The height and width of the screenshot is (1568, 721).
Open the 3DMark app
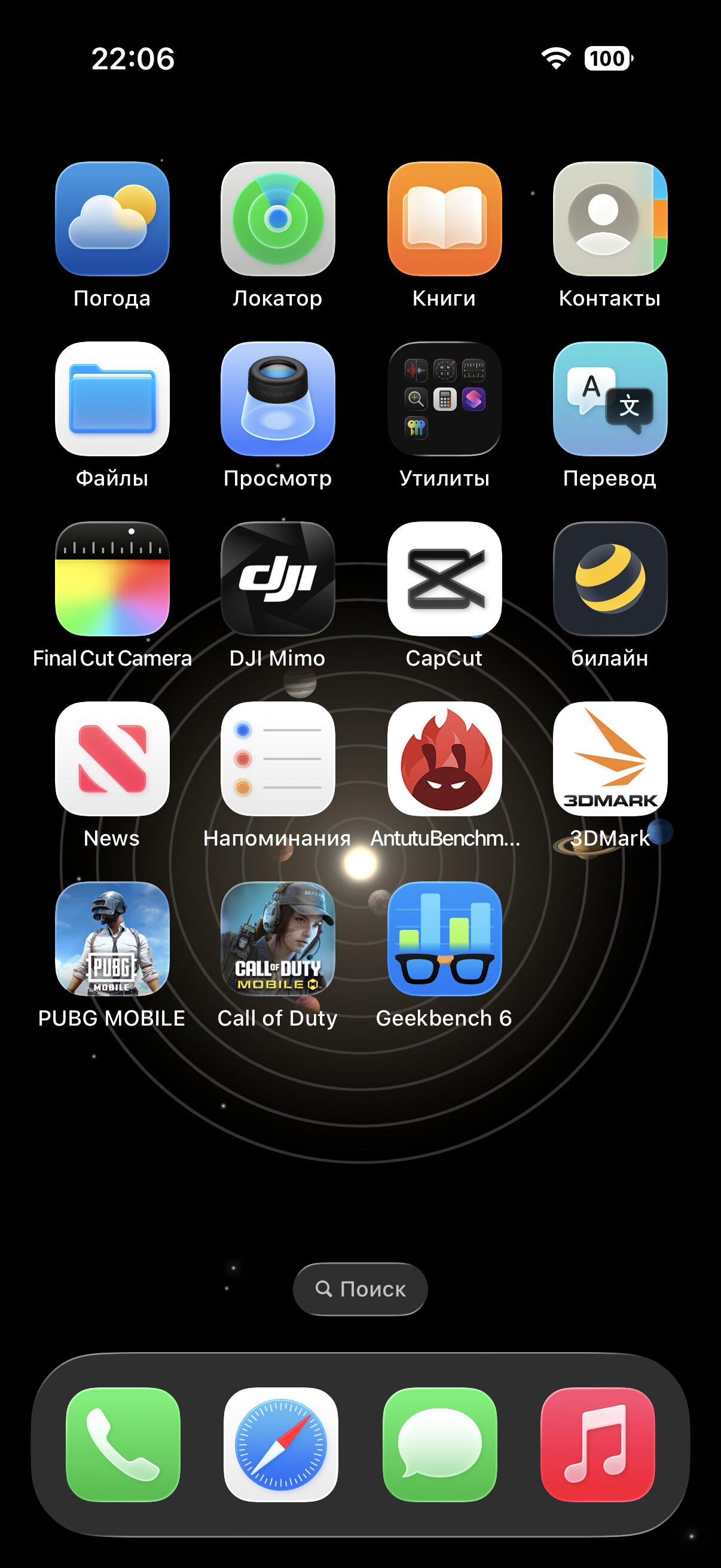tap(610, 758)
